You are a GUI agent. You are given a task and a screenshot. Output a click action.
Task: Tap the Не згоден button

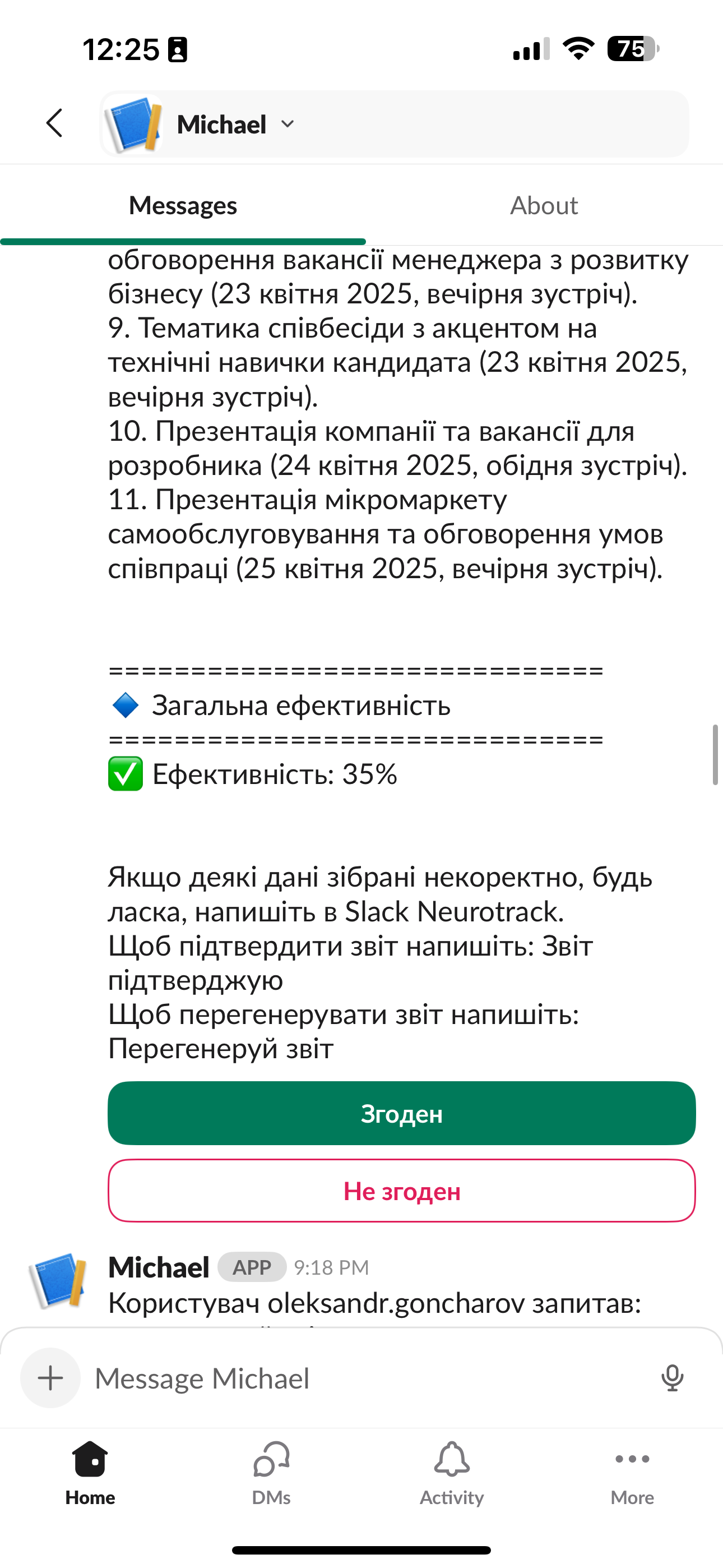(402, 1191)
